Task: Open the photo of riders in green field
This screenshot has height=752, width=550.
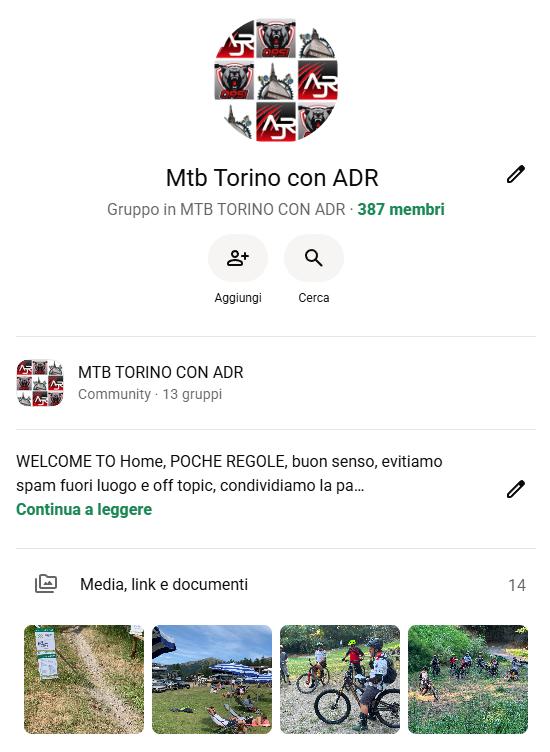Action: tap(468, 679)
